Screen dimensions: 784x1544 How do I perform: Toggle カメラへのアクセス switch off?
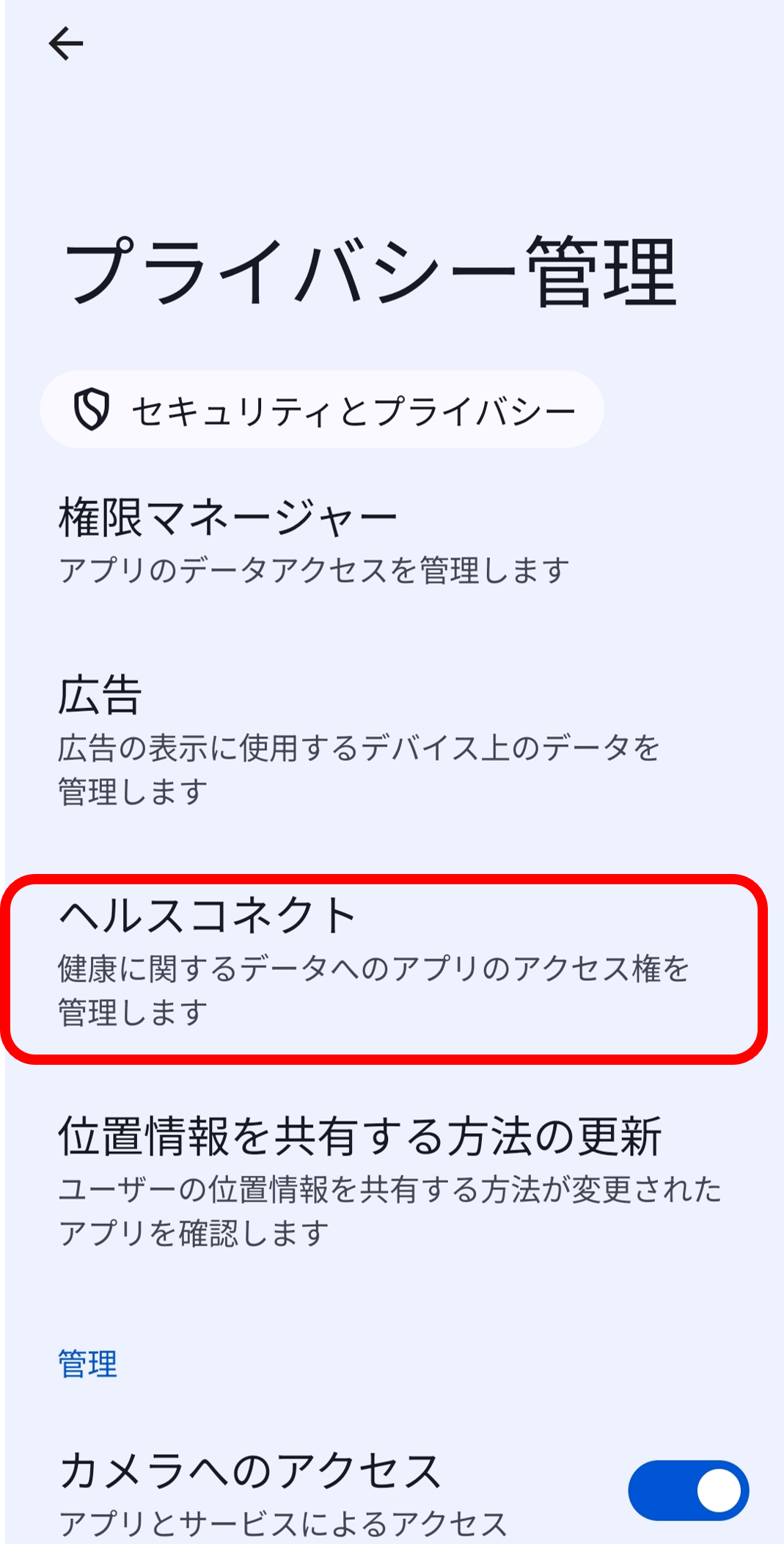tap(688, 1490)
